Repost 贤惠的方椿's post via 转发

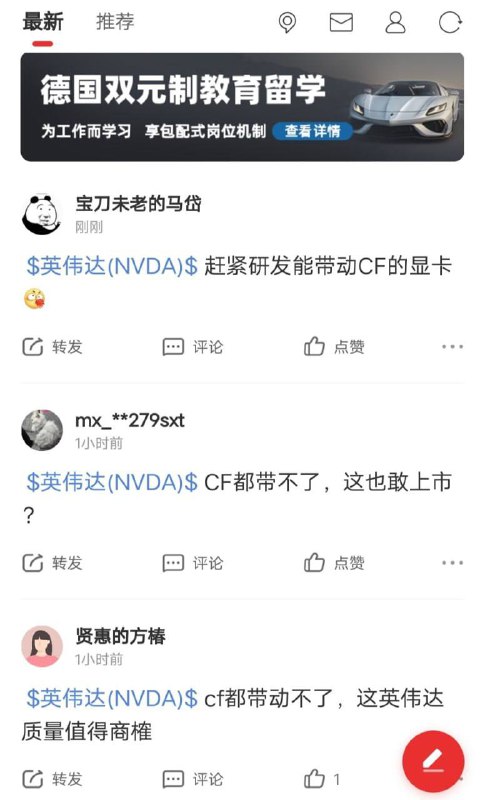click(53, 779)
